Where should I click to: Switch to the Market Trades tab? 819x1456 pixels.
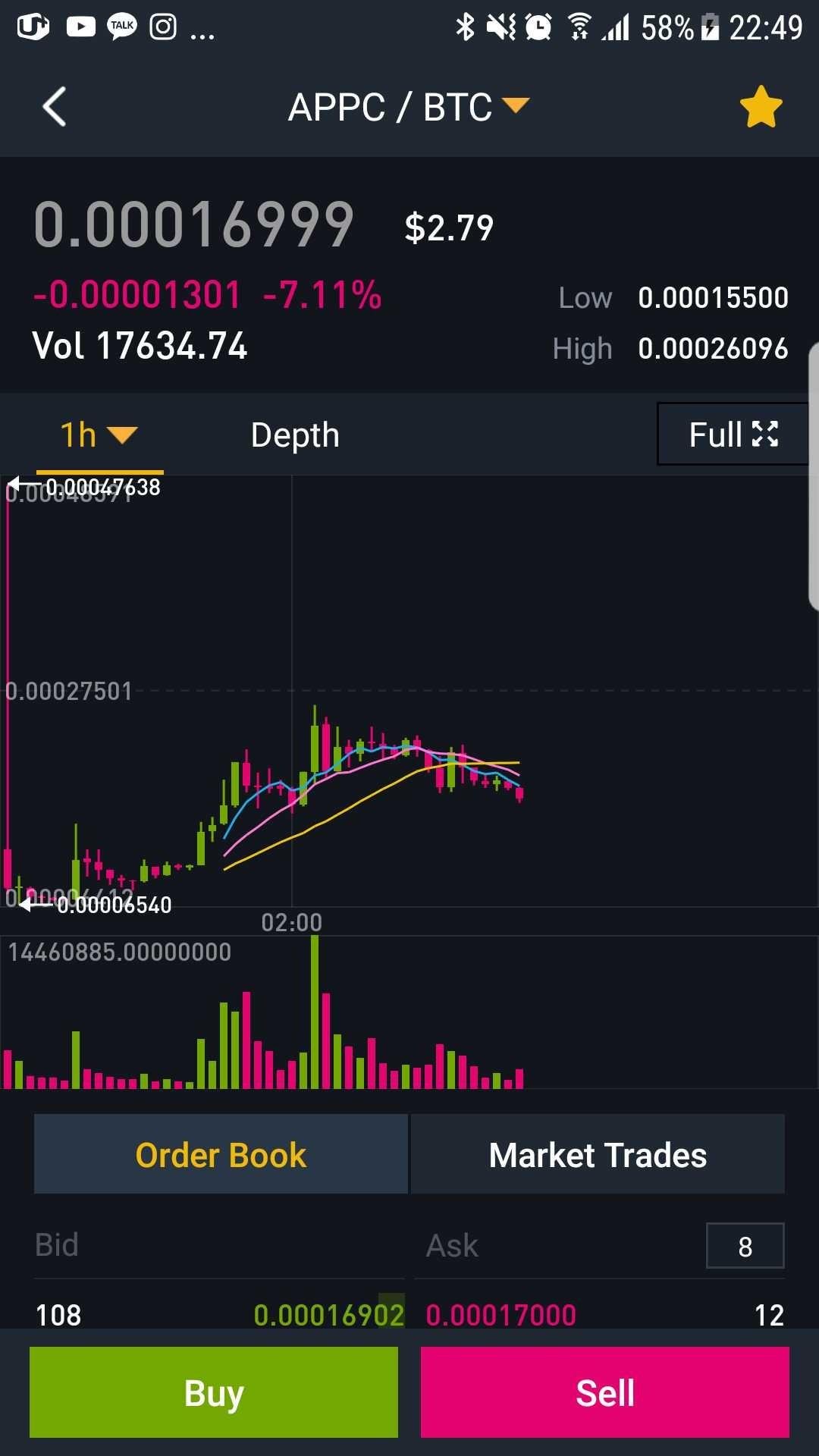coord(598,1154)
